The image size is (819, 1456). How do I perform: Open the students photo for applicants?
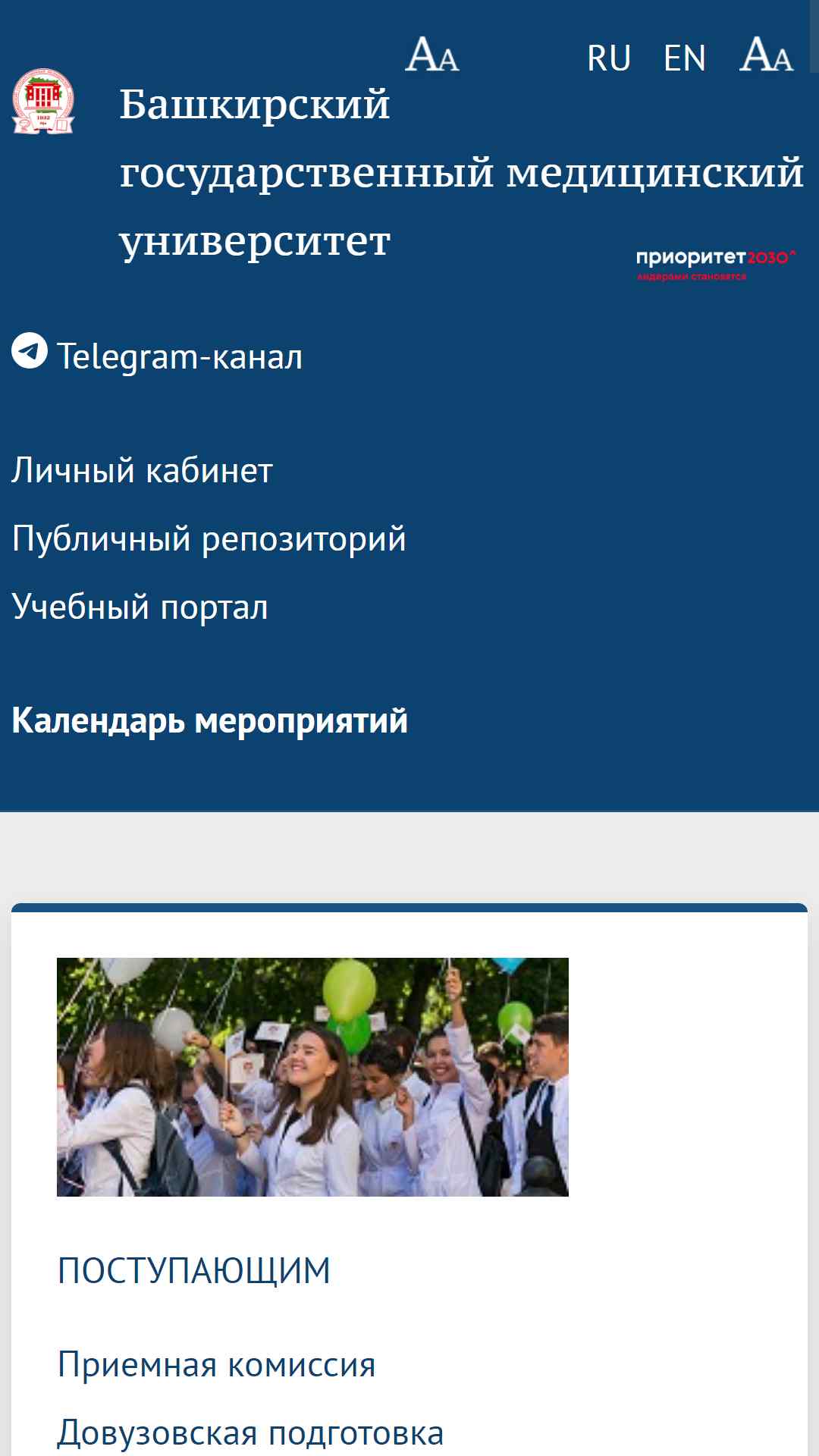(x=312, y=1077)
